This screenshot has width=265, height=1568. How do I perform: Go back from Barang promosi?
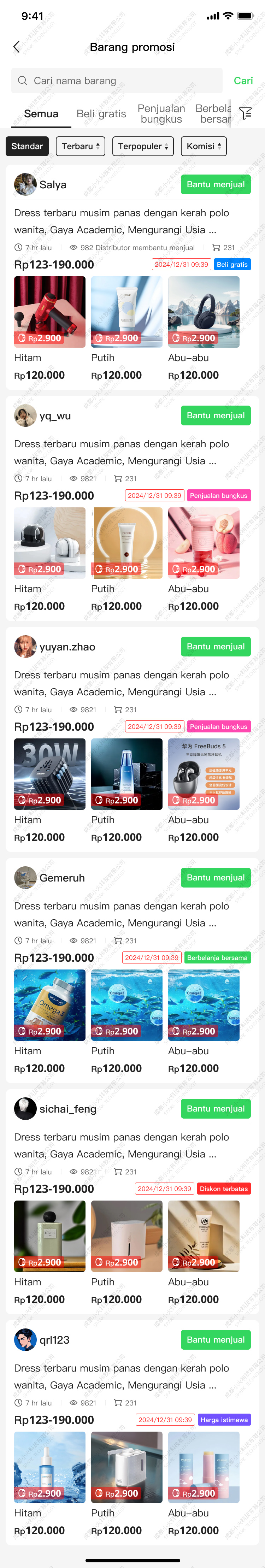(17, 47)
